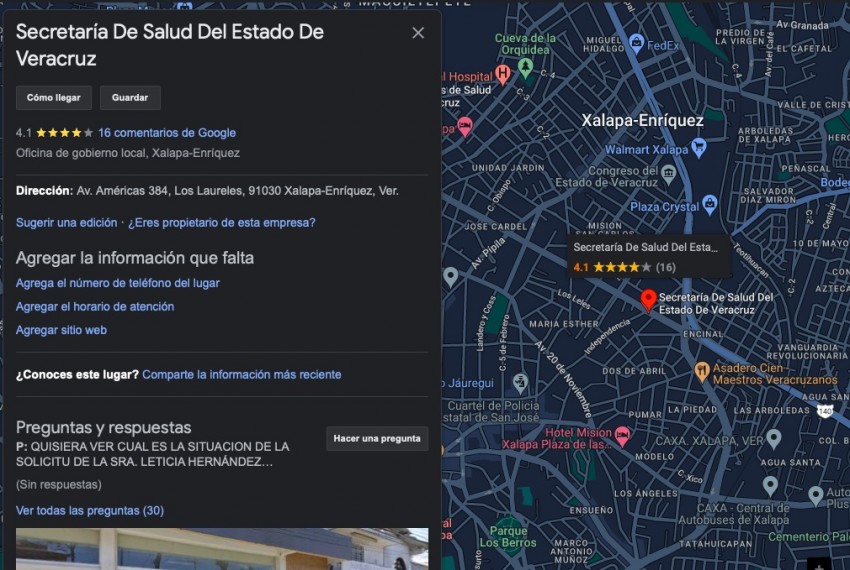This screenshot has width=850, height=570.
Task: Select Agregar sitio web
Action: point(61,330)
